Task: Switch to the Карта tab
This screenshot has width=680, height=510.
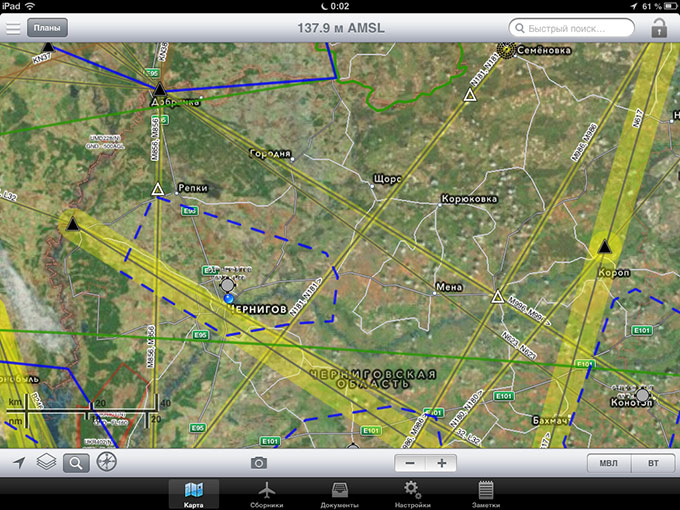Action: point(194,494)
